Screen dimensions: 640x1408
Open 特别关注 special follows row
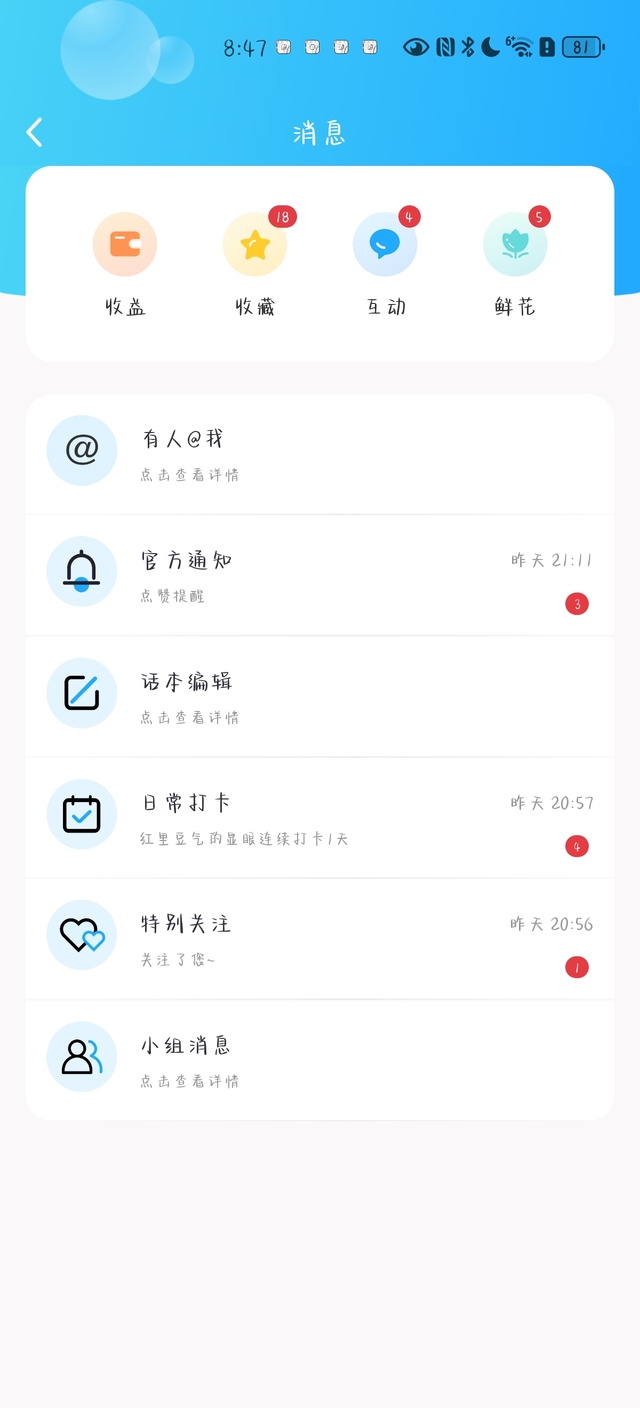click(320, 939)
